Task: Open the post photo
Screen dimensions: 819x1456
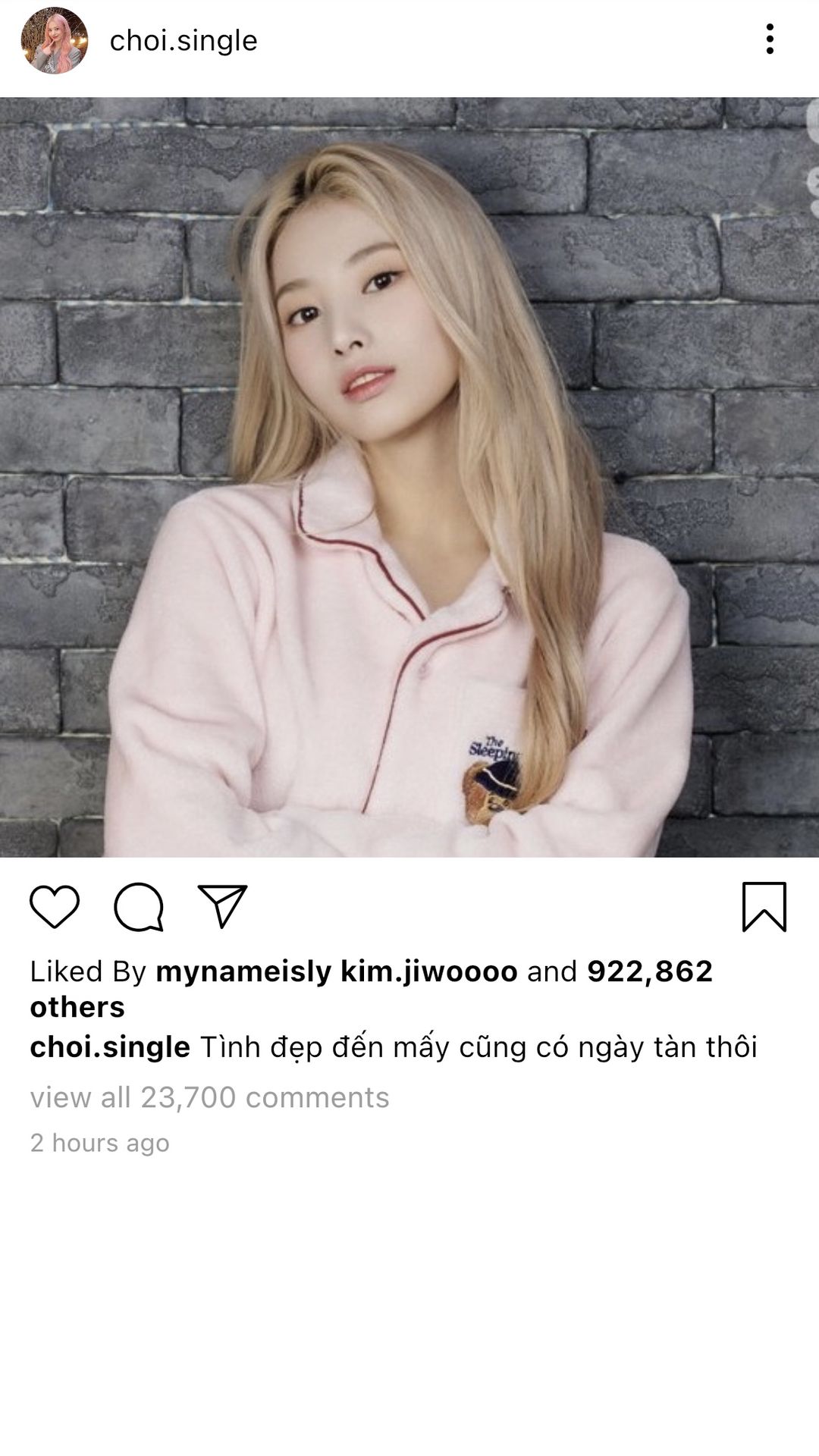Action: [409, 478]
